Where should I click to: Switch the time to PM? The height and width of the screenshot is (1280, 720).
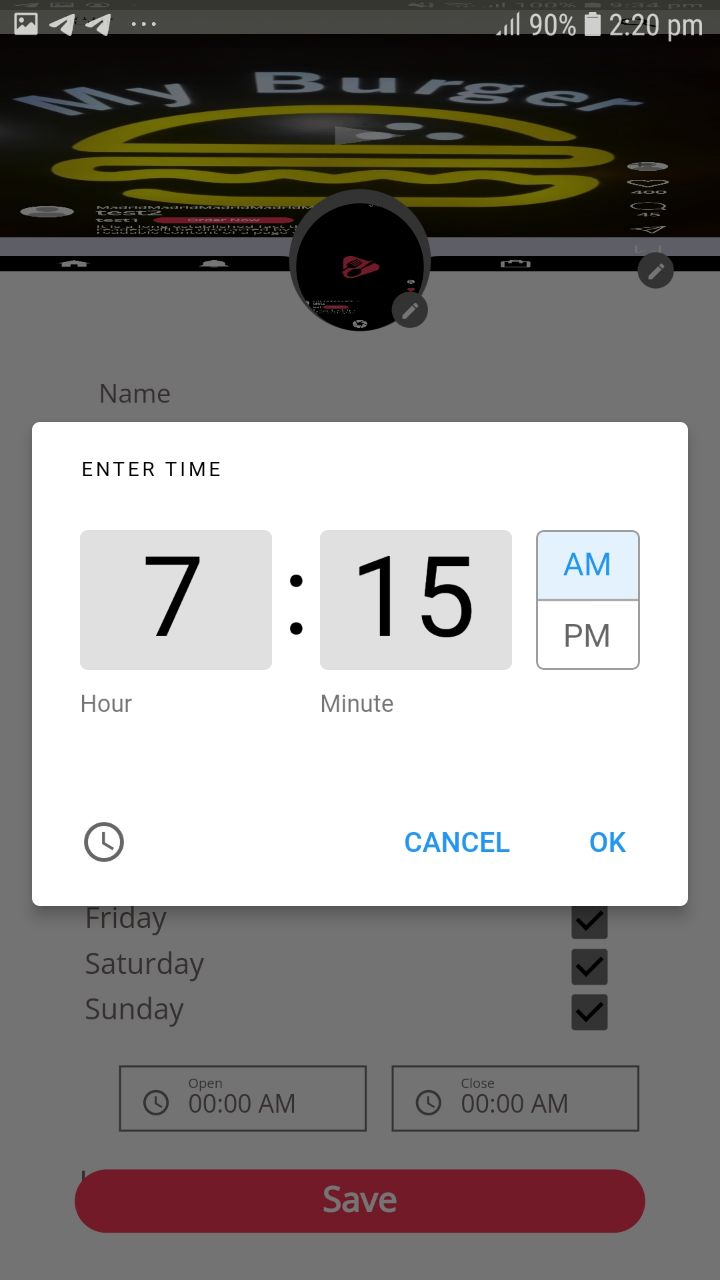[588, 635]
